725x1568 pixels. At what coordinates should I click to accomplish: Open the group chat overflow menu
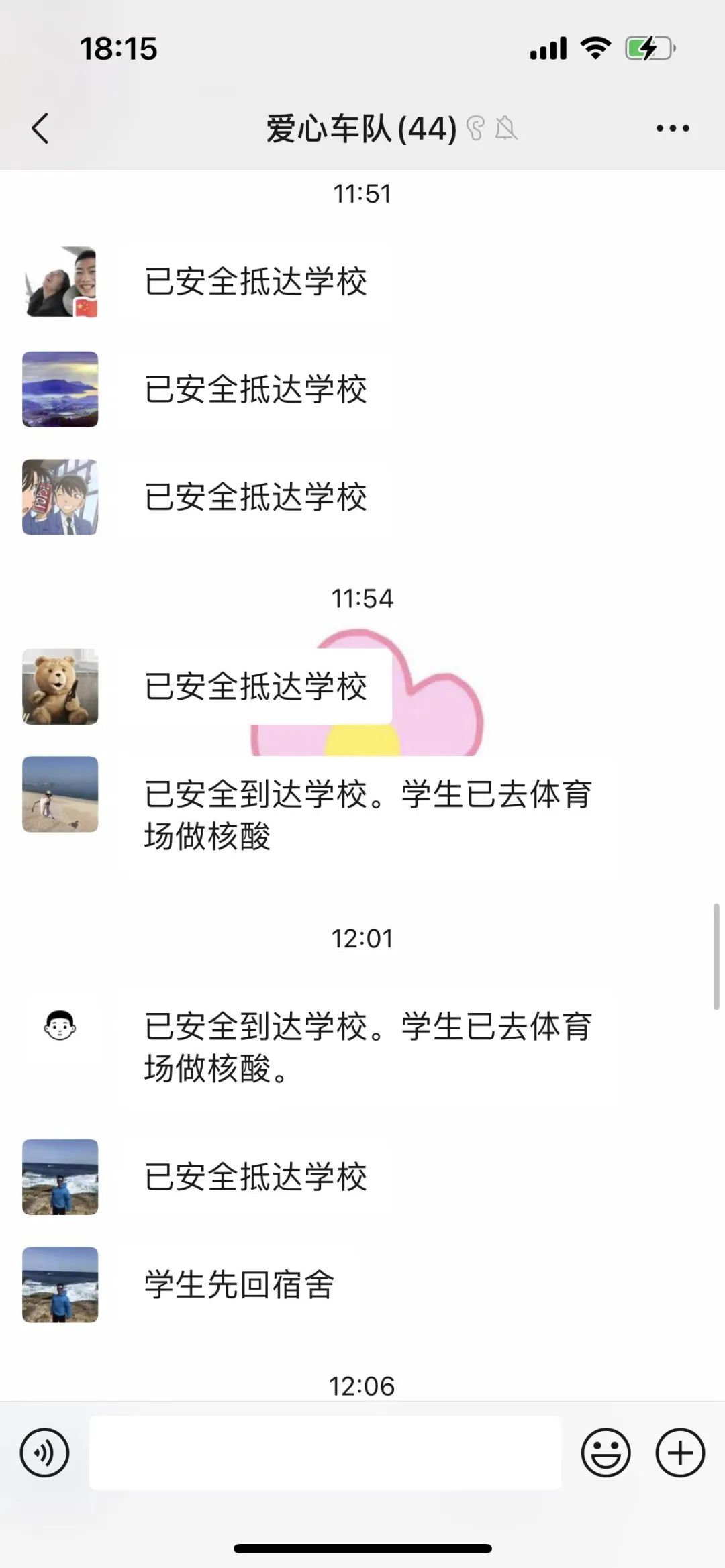[673, 128]
